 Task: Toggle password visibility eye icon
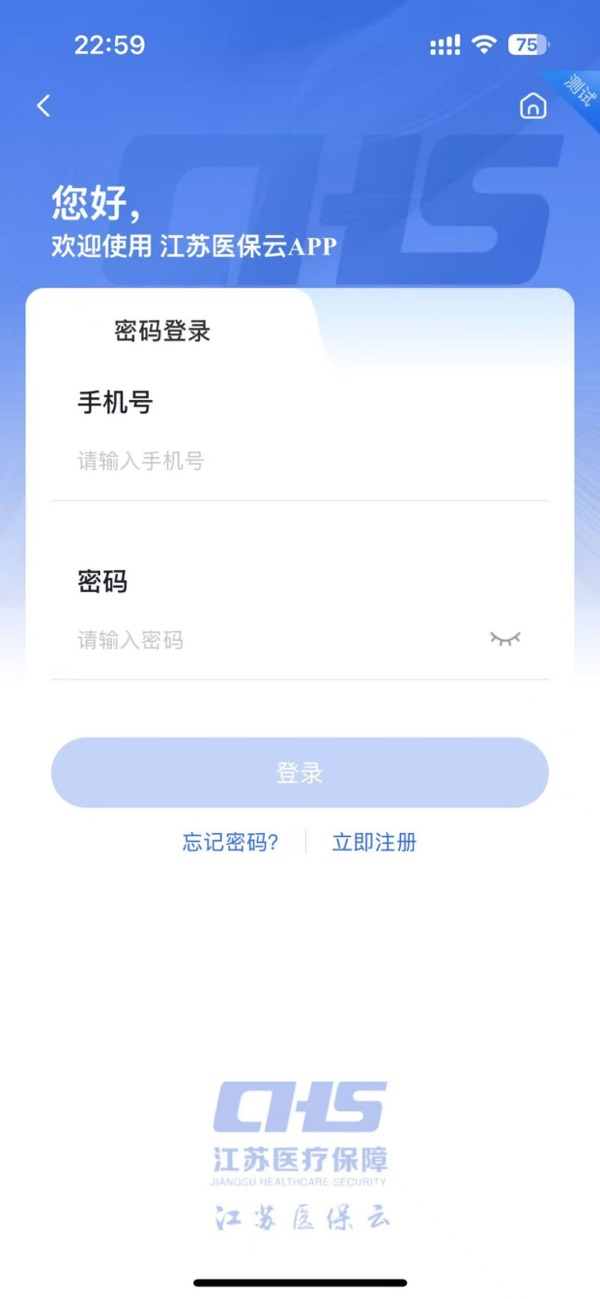(505, 639)
